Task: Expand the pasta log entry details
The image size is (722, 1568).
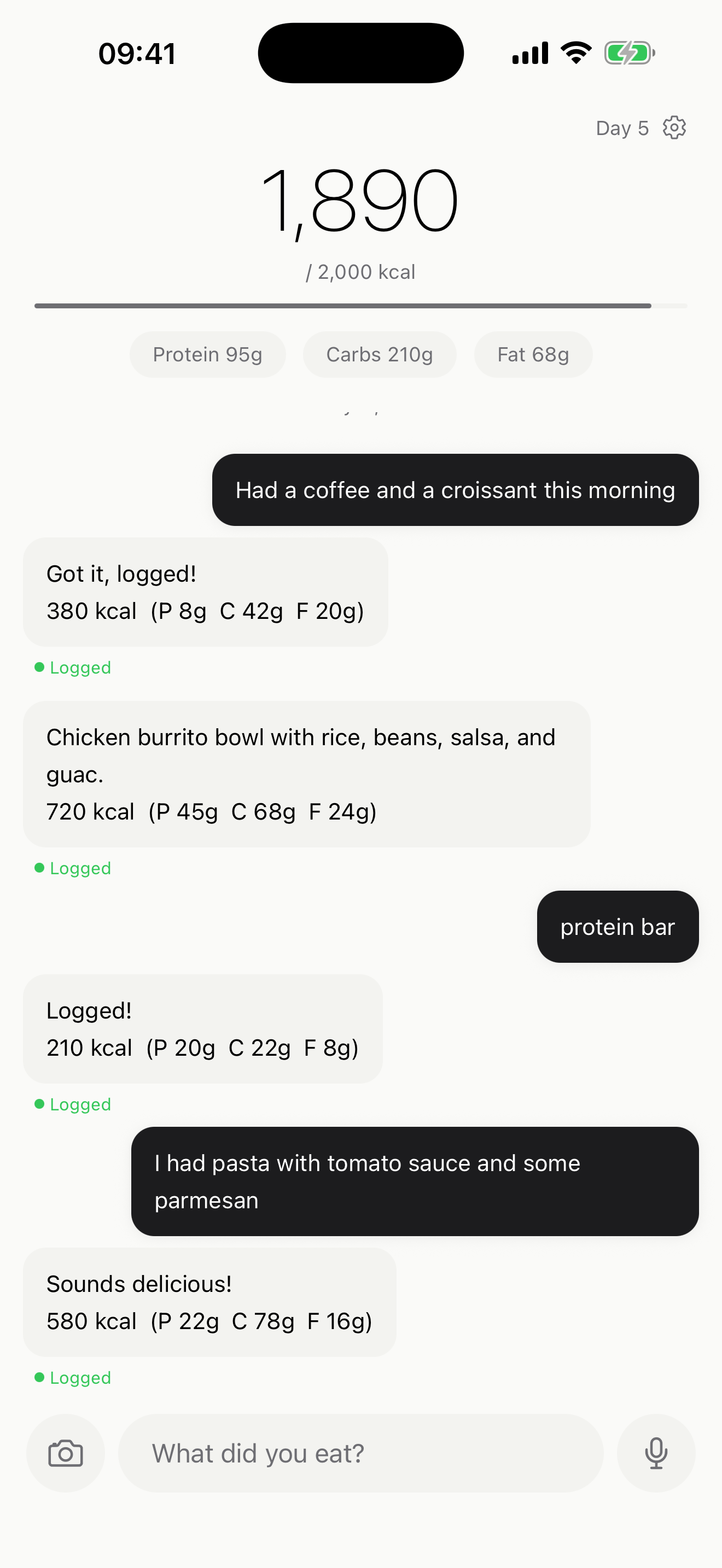Action: pyautogui.click(x=209, y=1303)
